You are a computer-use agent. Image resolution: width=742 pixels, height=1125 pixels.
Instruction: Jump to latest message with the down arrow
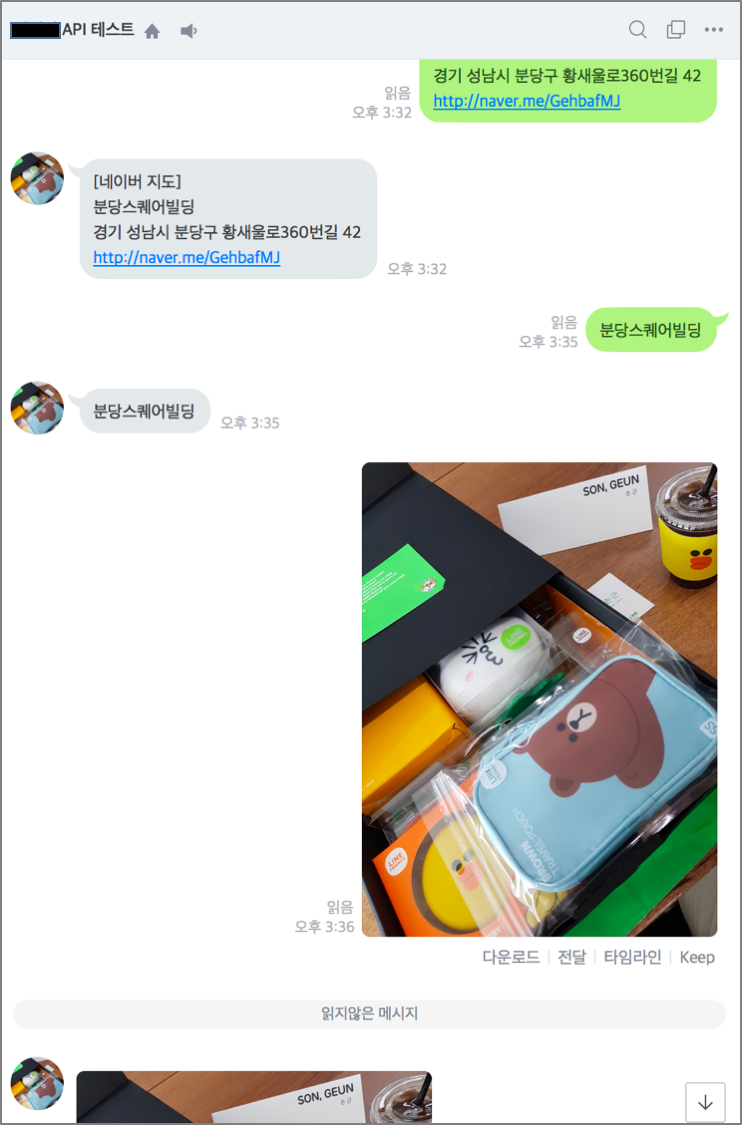705,1102
